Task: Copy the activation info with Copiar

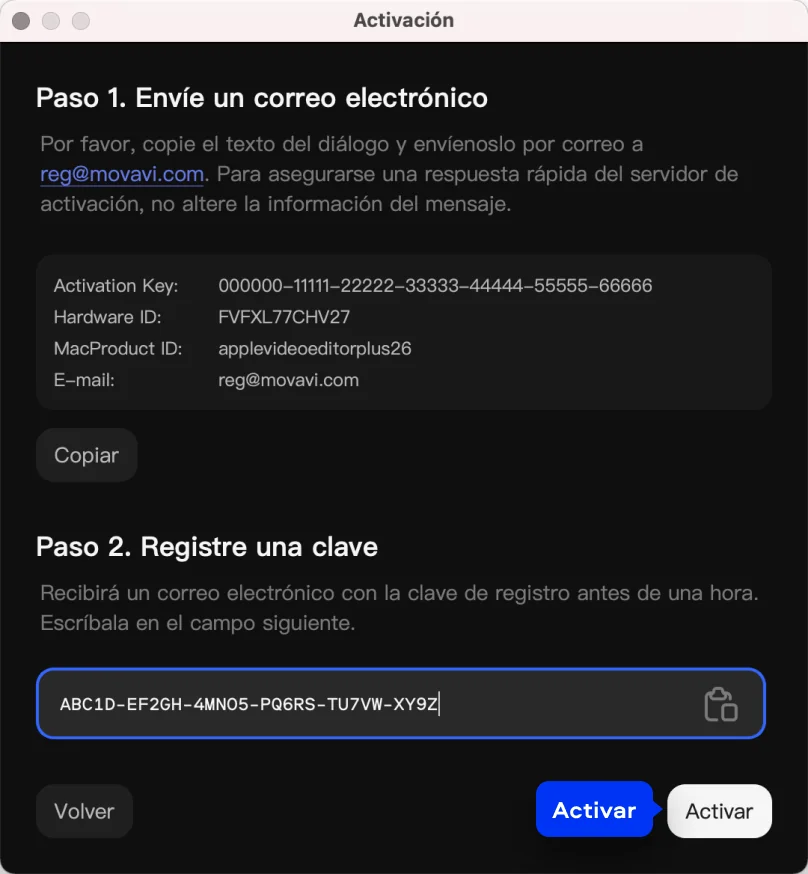Action: (86, 455)
